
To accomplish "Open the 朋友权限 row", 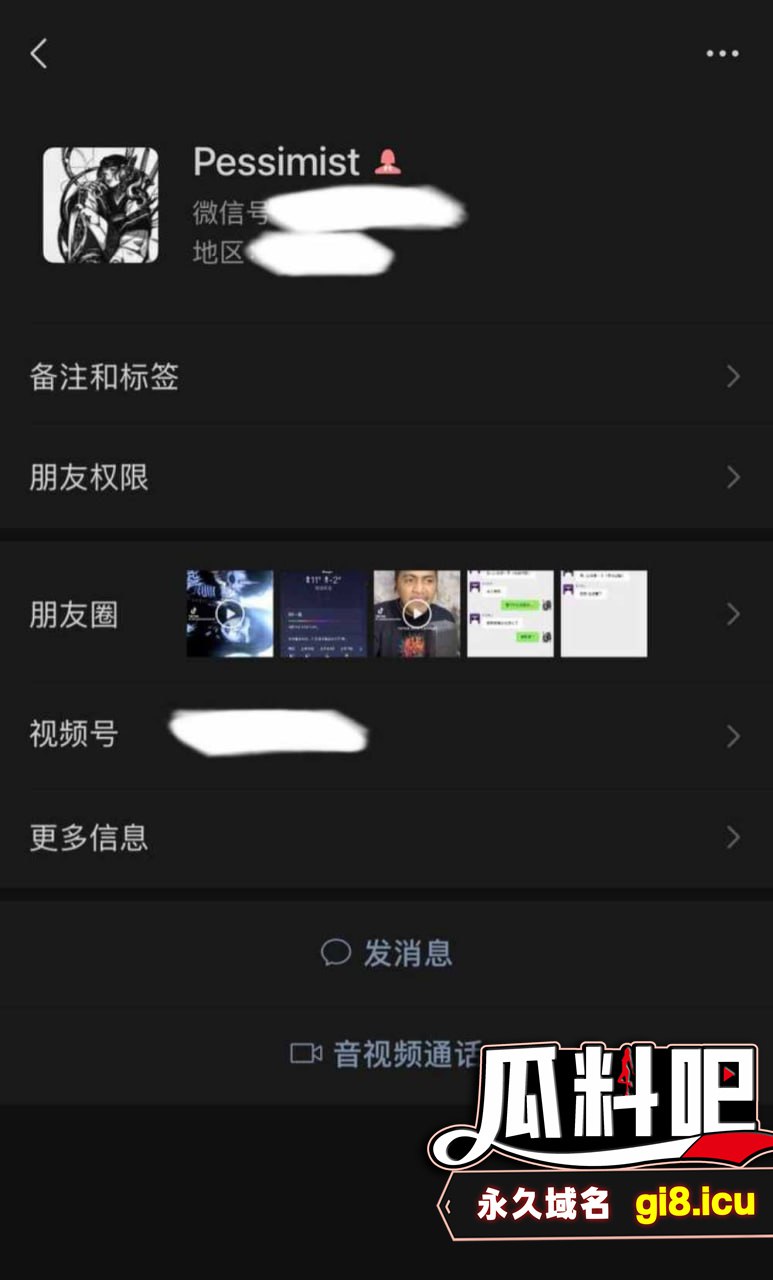I will click(x=386, y=478).
